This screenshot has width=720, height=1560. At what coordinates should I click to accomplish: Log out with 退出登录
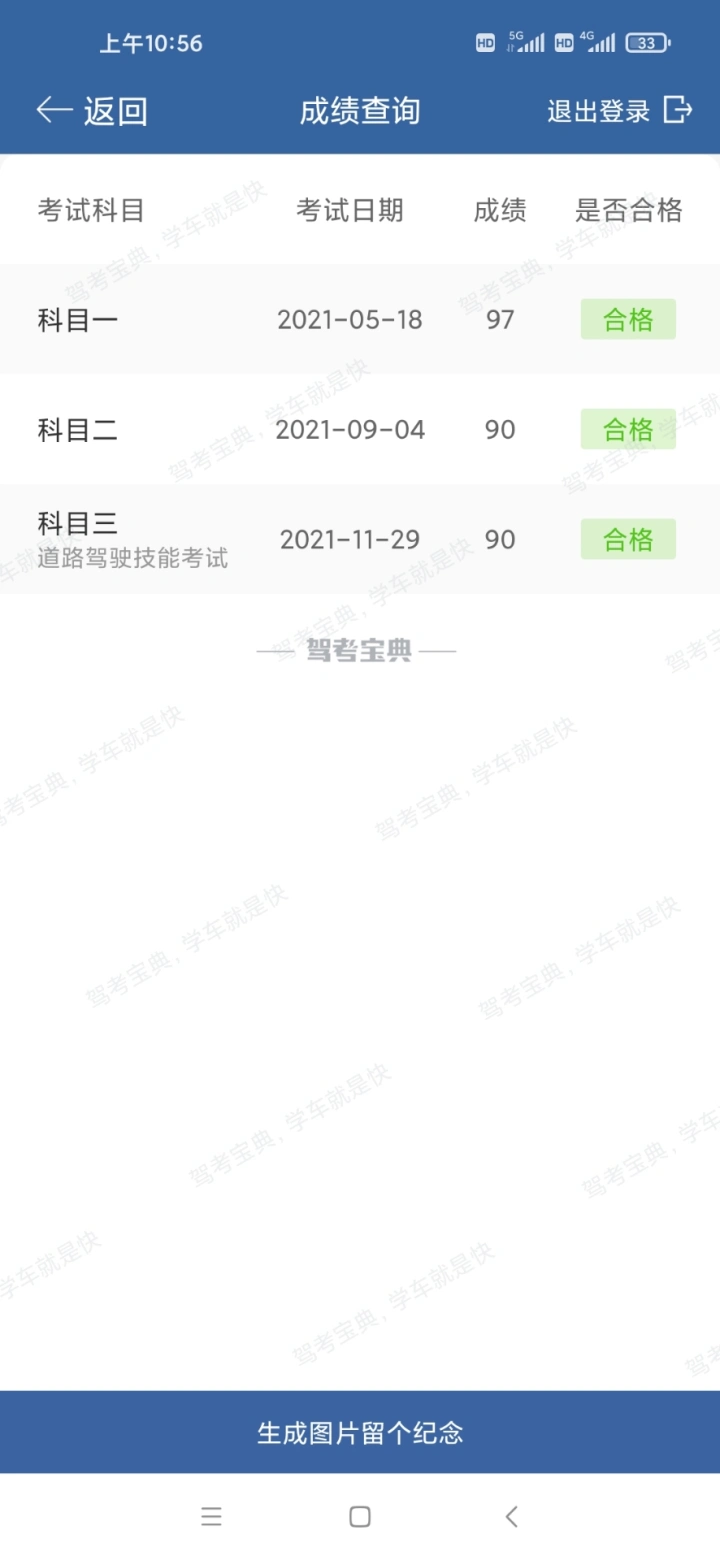[x=619, y=110]
